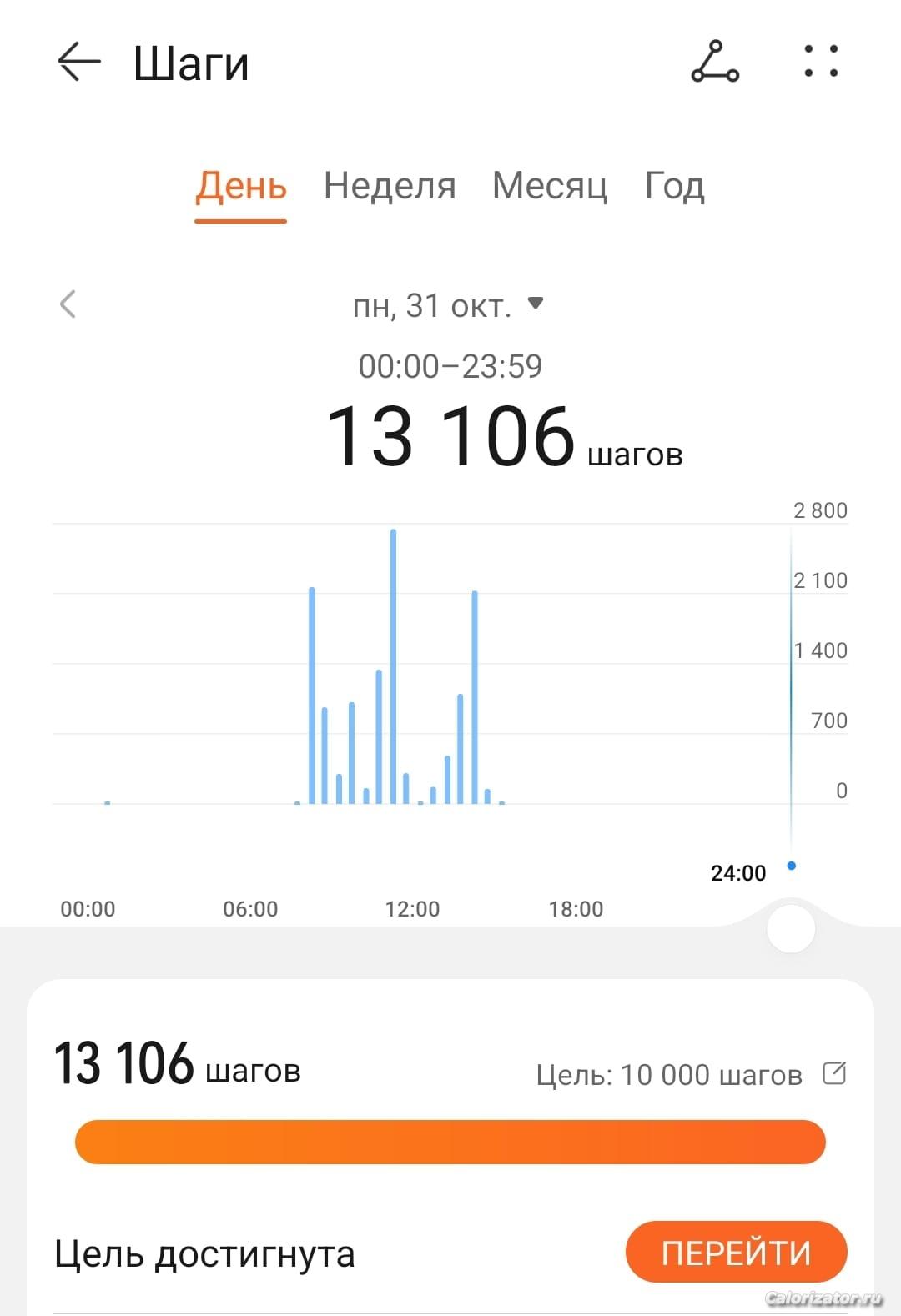Tap the round chart time slider handle
This screenshot has height=1316, width=901.
(790, 928)
